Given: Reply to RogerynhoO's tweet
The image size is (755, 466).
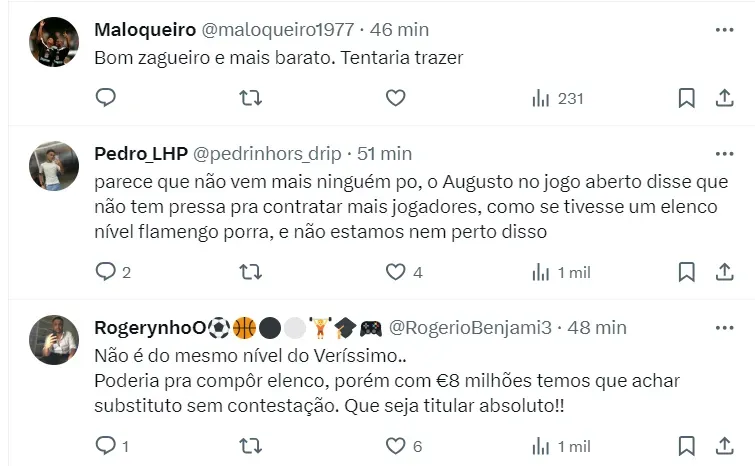Looking at the screenshot, I should point(106,446).
